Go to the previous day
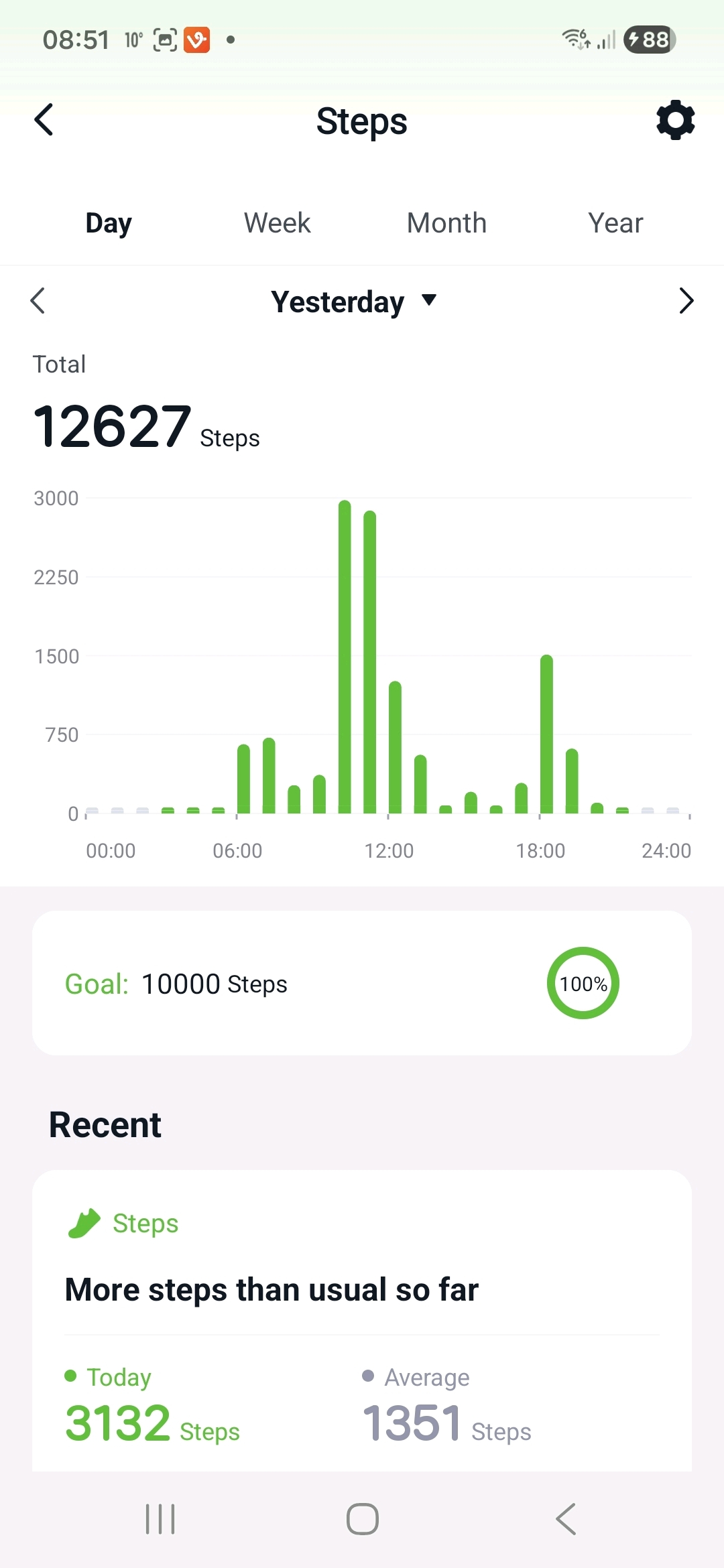This screenshot has width=724, height=1568. coord(38,301)
